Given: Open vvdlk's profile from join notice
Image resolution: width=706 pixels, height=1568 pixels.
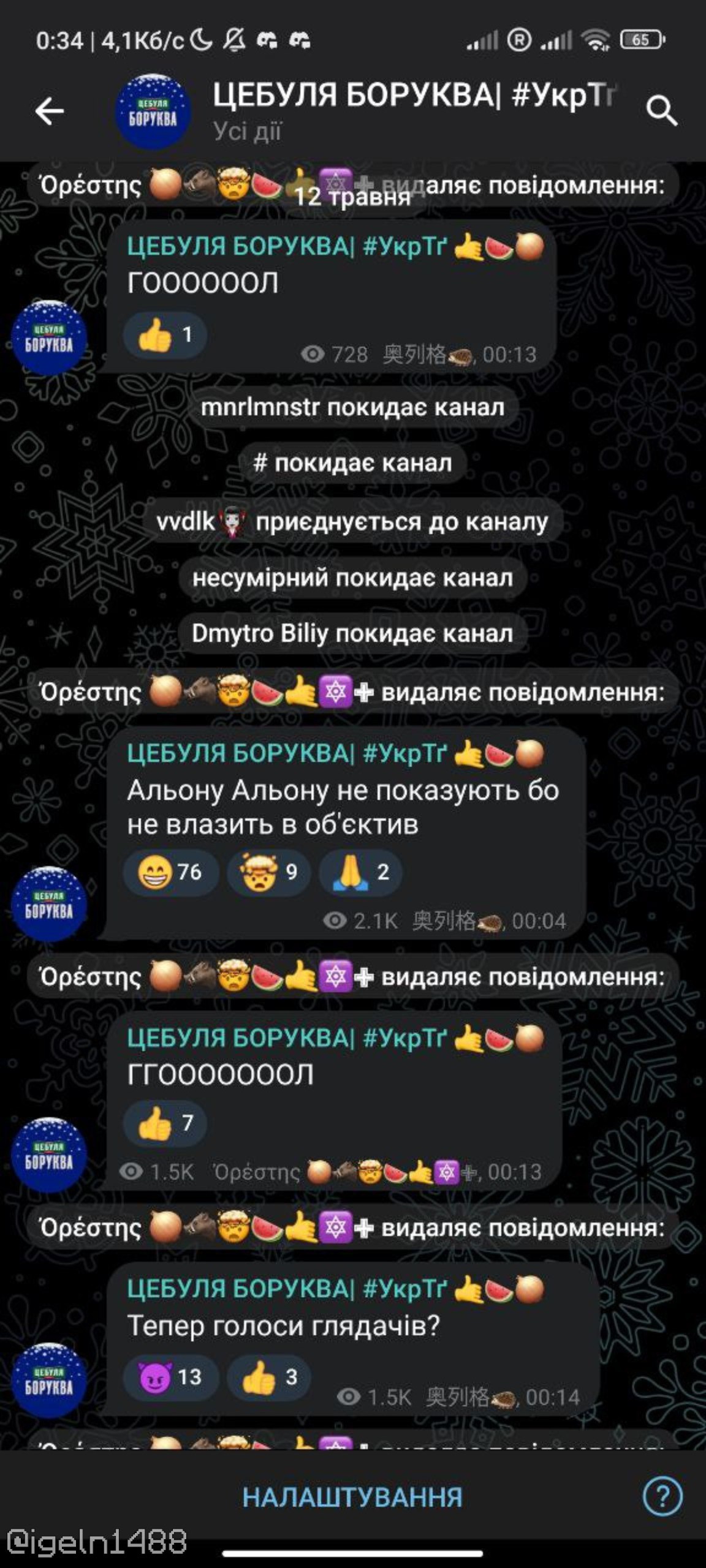Looking at the screenshot, I should (x=186, y=522).
